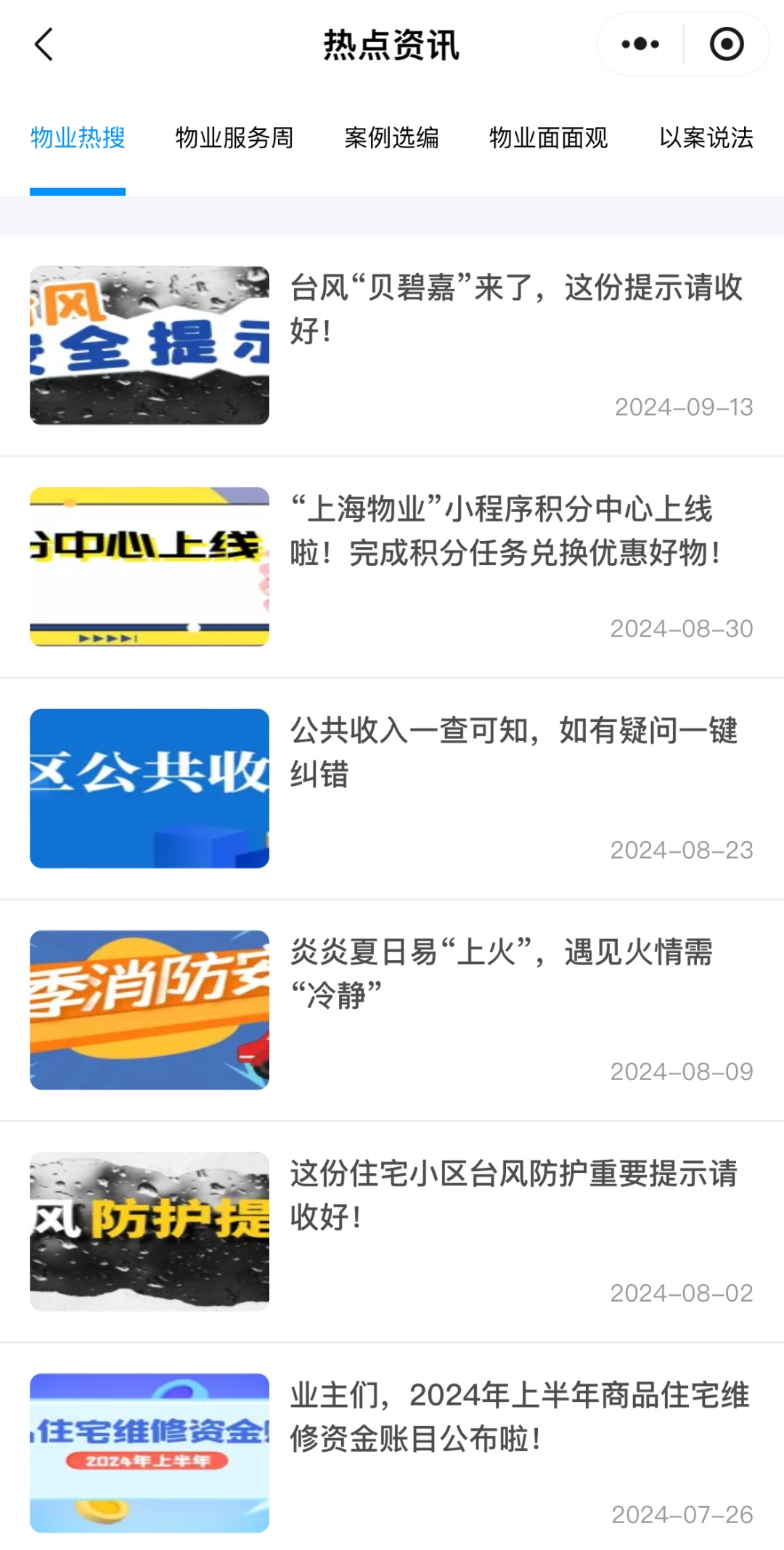This screenshot has height=1550, width=784.
Task: Switch to the 以案说法 tab
Action: [x=706, y=138]
